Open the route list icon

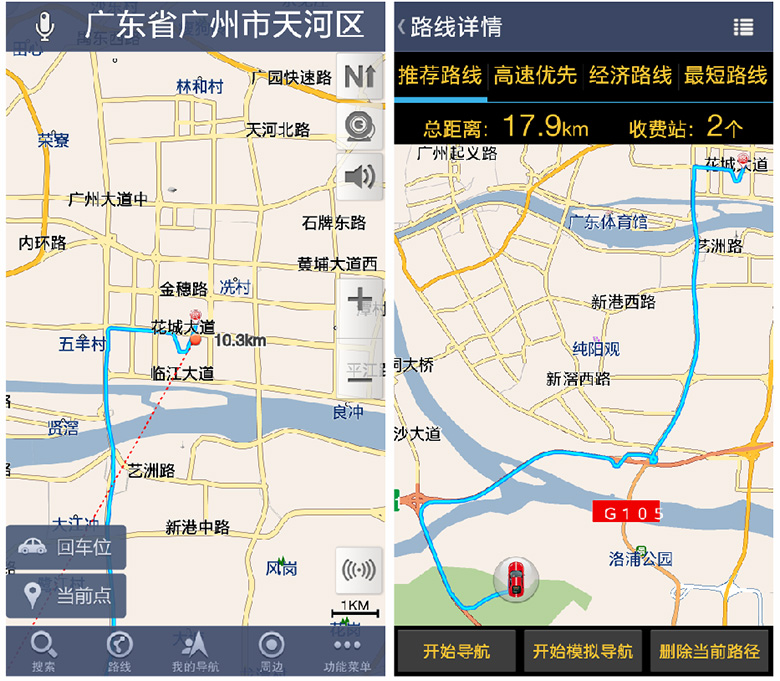pos(742,28)
